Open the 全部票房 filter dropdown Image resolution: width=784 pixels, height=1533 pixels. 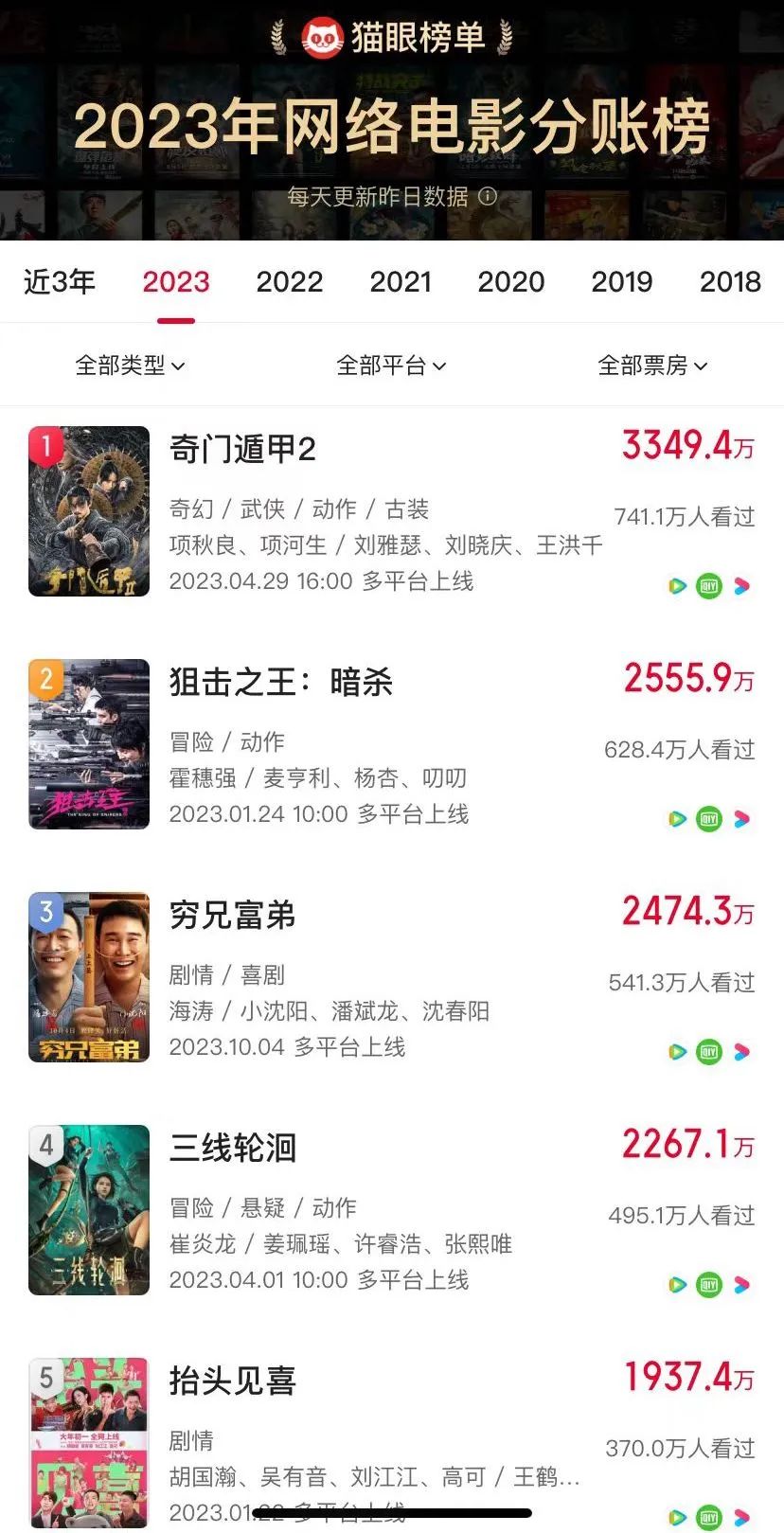pos(653,365)
